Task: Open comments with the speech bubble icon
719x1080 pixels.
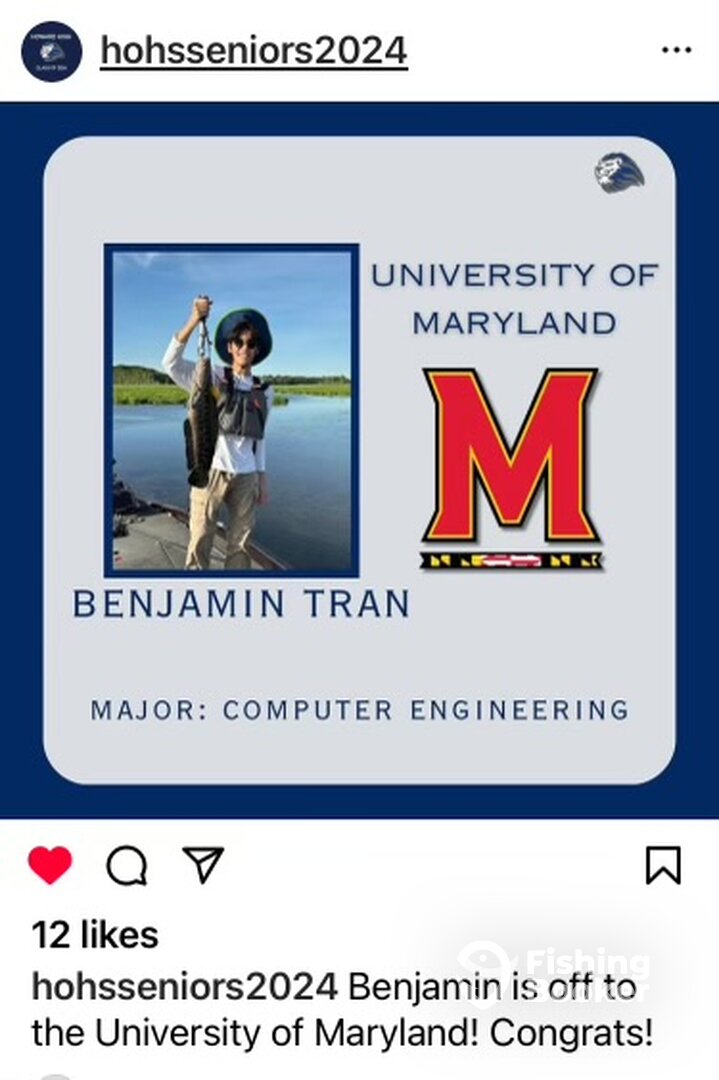Action: 127,866
